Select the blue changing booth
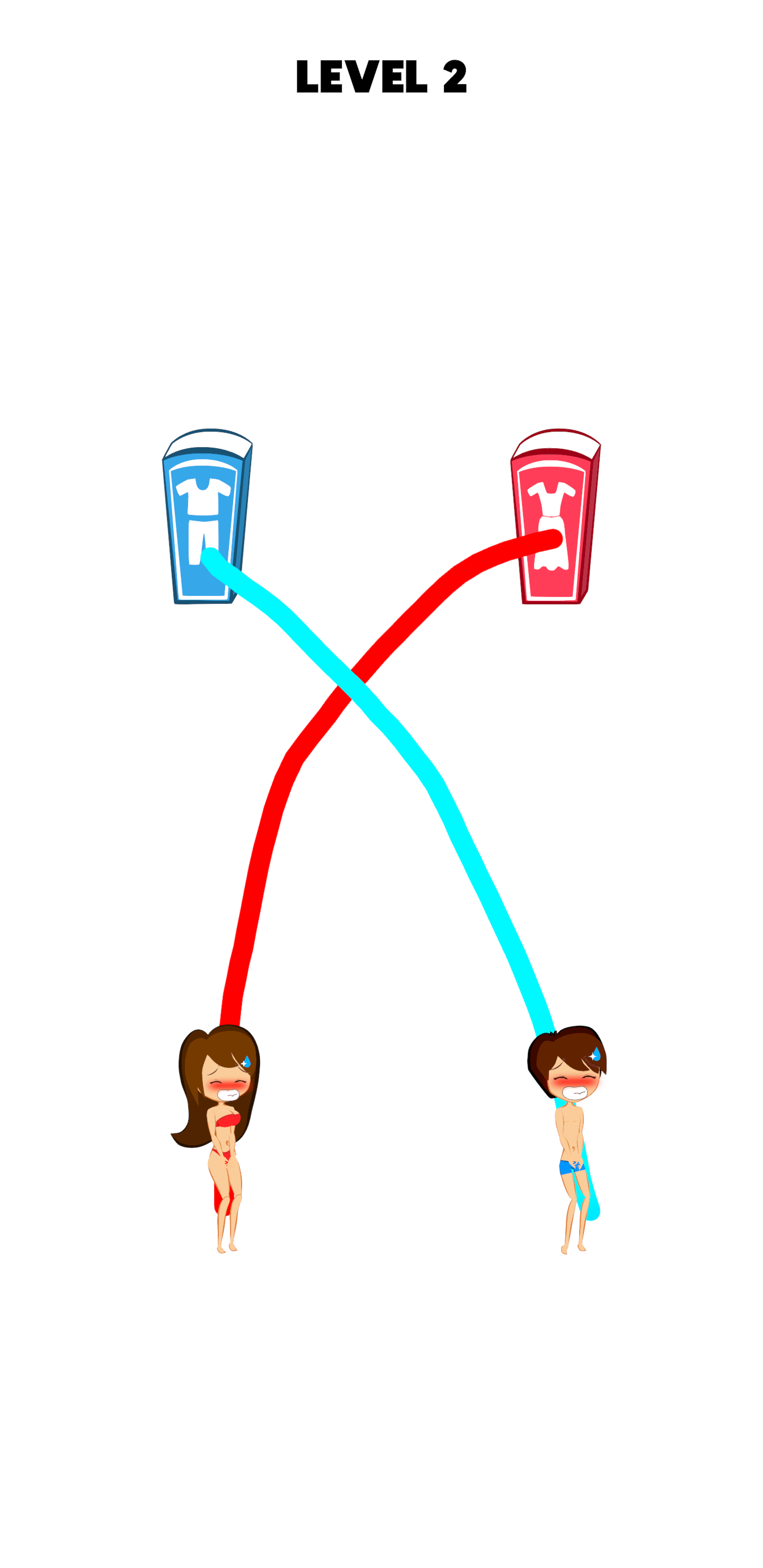 click(x=207, y=516)
